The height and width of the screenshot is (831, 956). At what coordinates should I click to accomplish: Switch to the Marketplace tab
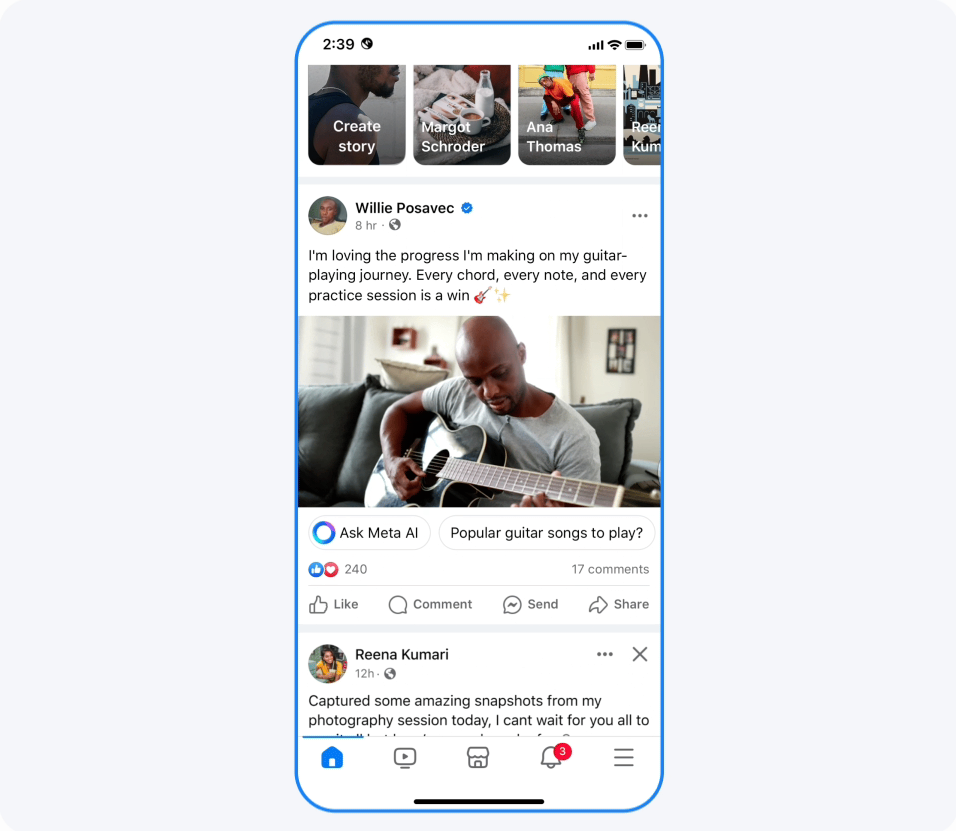coord(478,758)
